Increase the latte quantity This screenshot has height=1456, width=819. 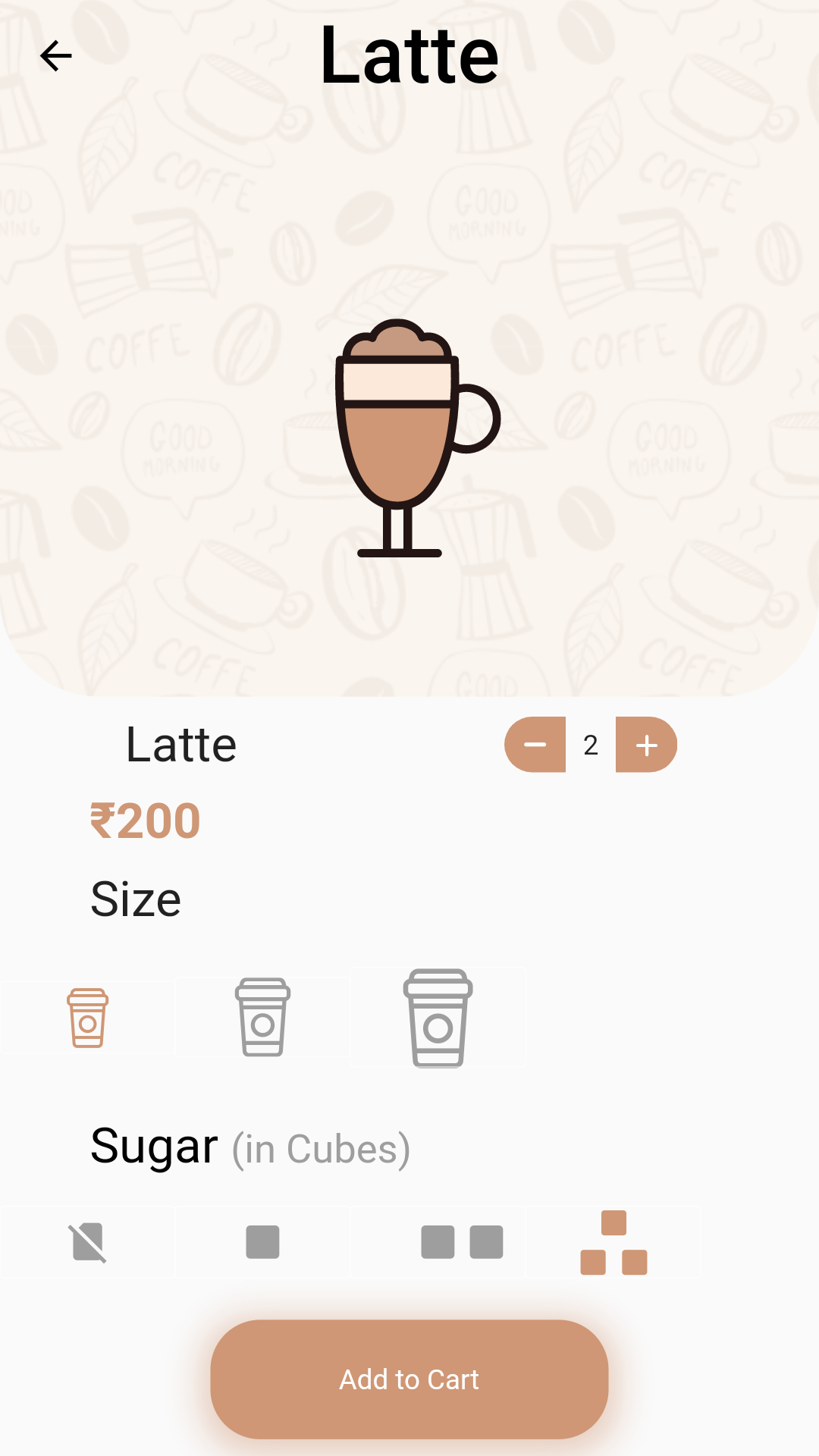[x=645, y=745]
